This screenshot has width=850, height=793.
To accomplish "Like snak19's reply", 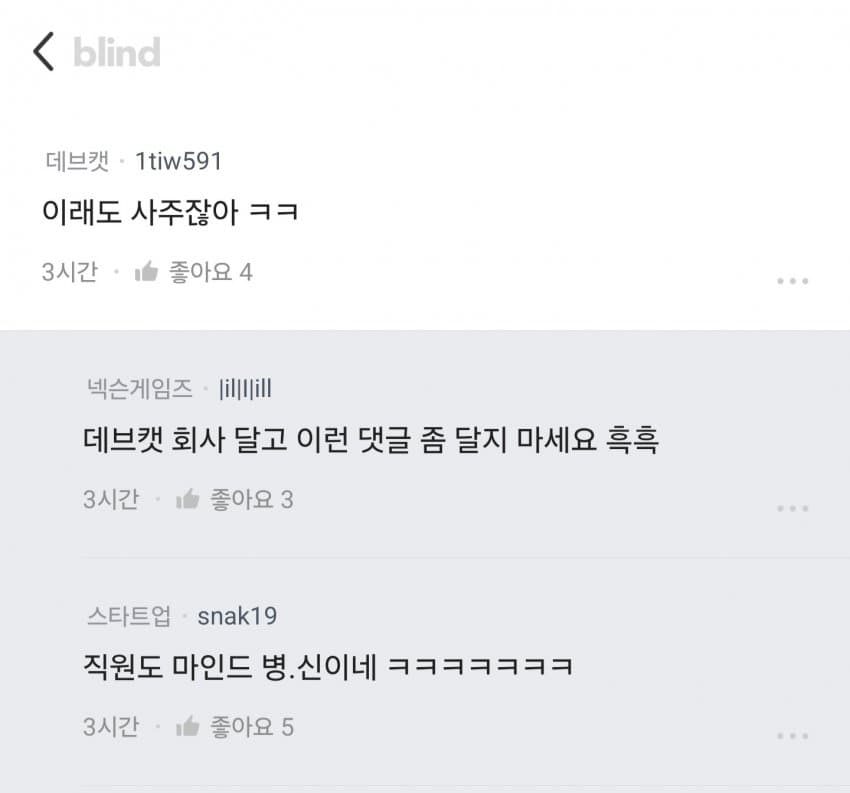I will tap(188, 726).
